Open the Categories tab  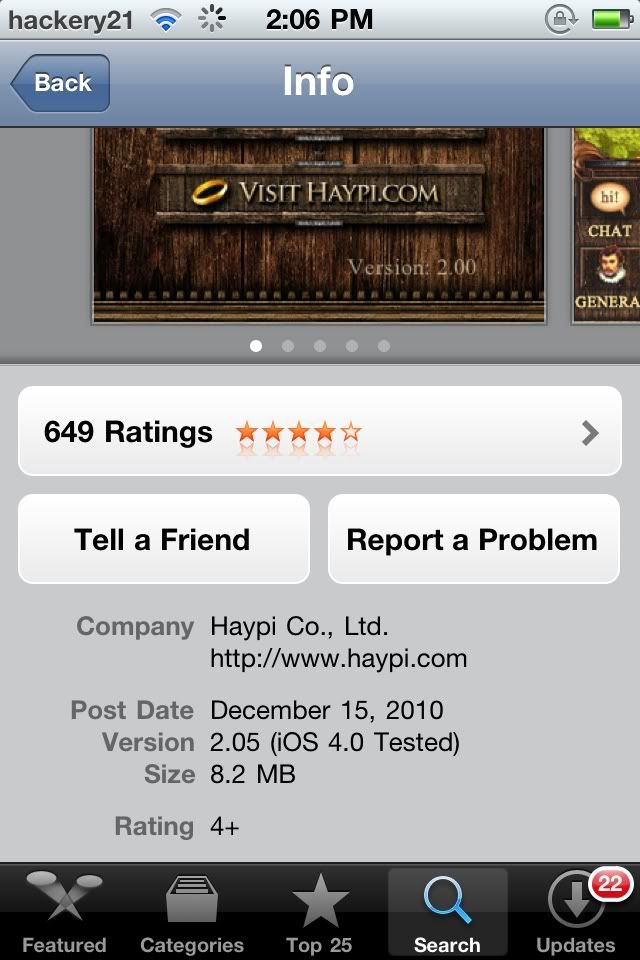[x=191, y=912]
